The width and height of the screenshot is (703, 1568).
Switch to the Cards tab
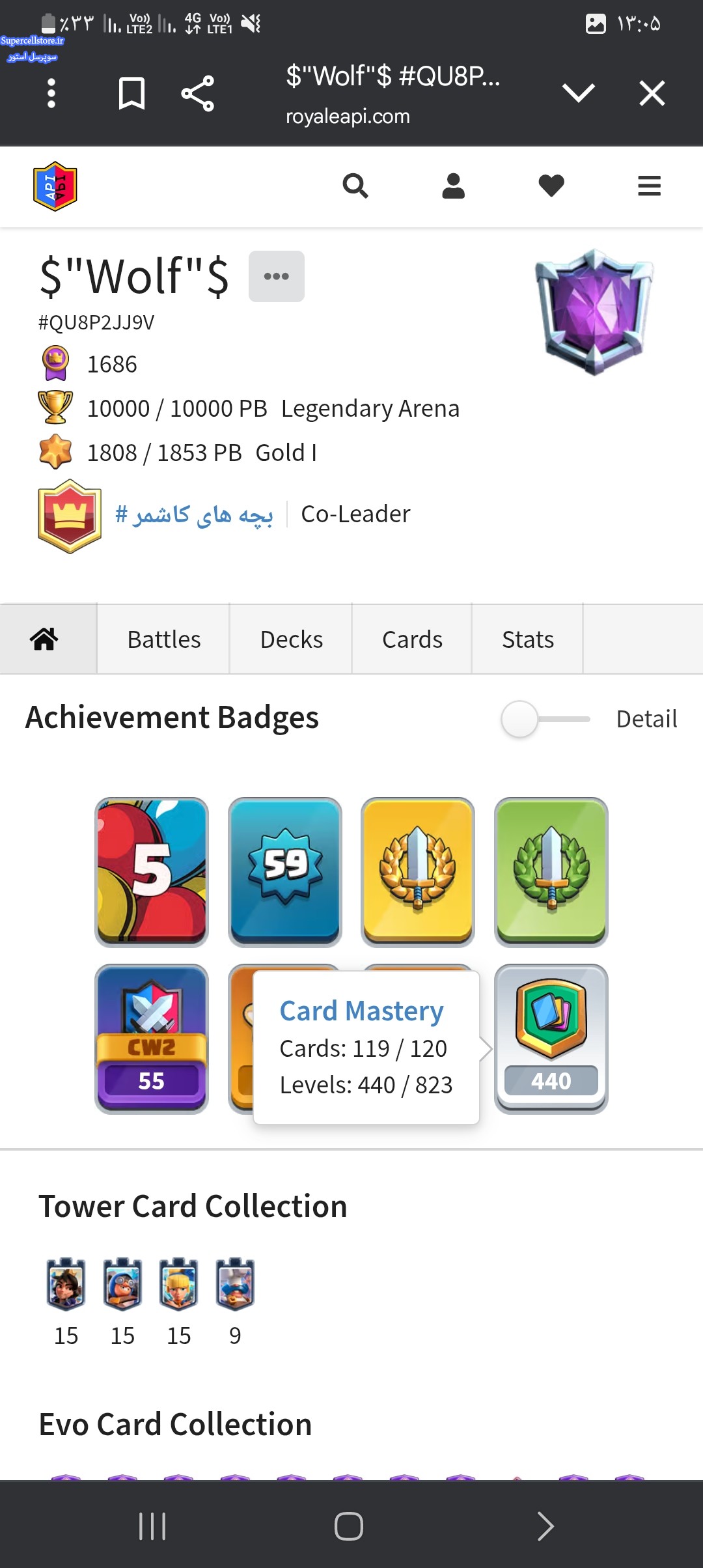click(413, 639)
